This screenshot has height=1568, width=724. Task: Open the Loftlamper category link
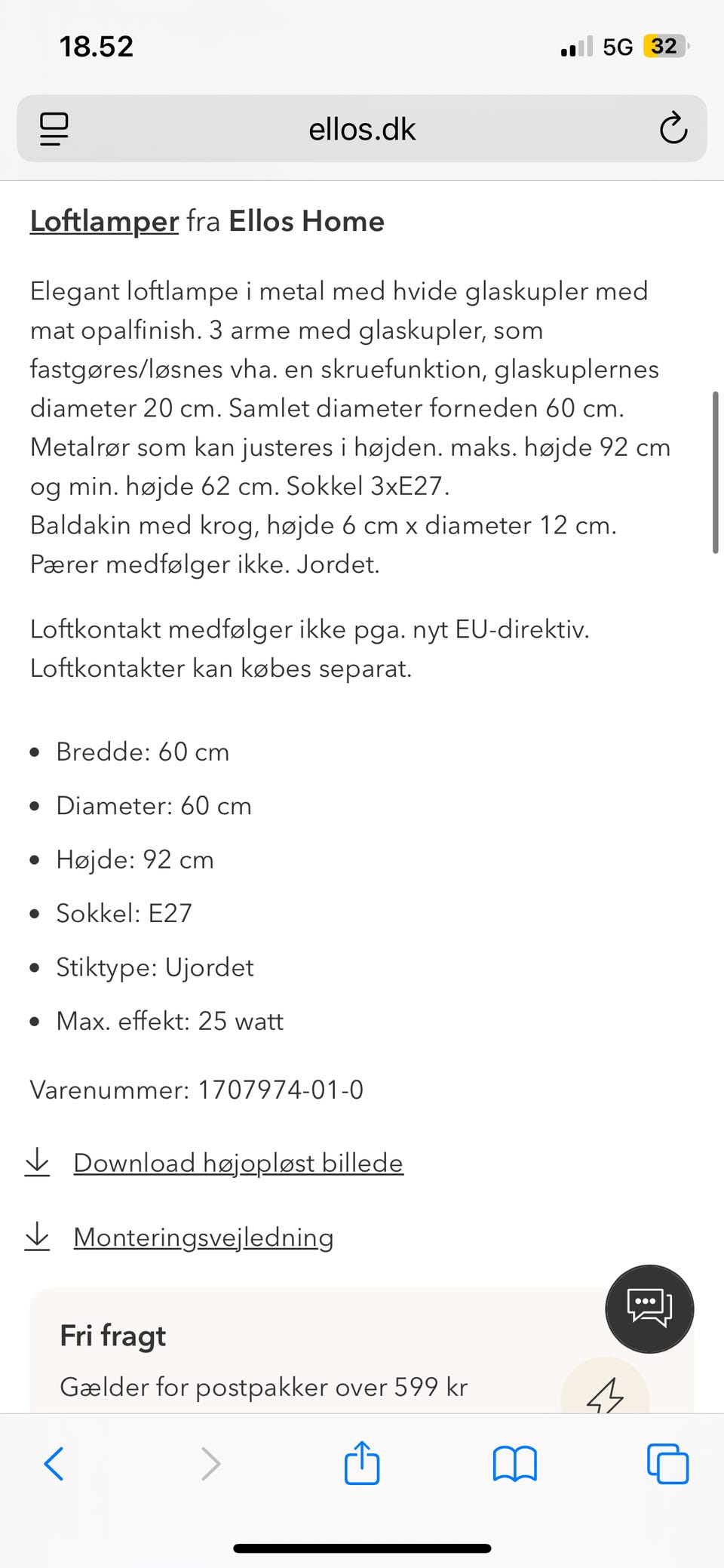(x=103, y=221)
